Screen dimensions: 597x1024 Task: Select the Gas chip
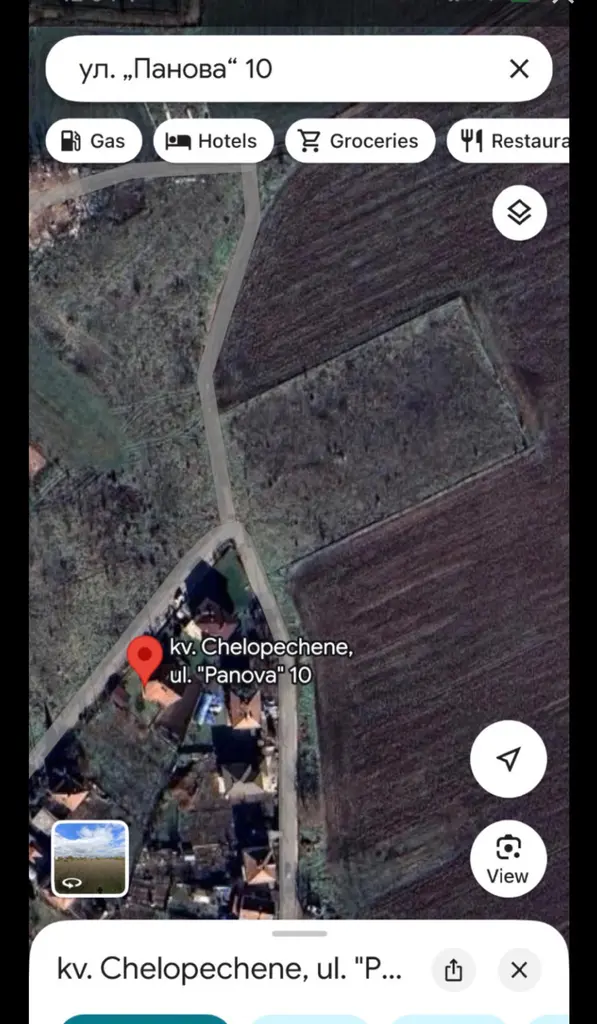click(93, 140)
